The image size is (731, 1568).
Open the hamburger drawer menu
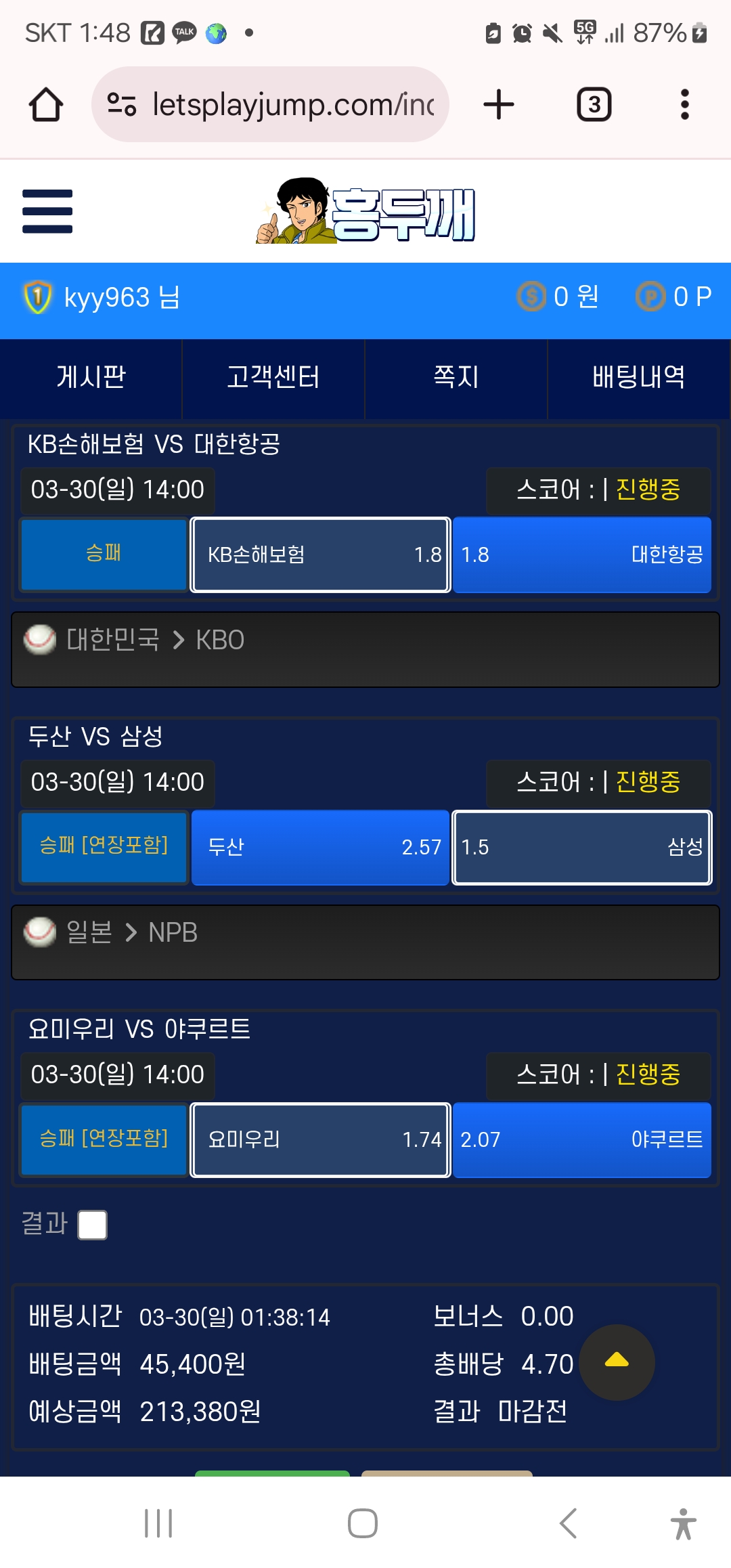point(47,211)
